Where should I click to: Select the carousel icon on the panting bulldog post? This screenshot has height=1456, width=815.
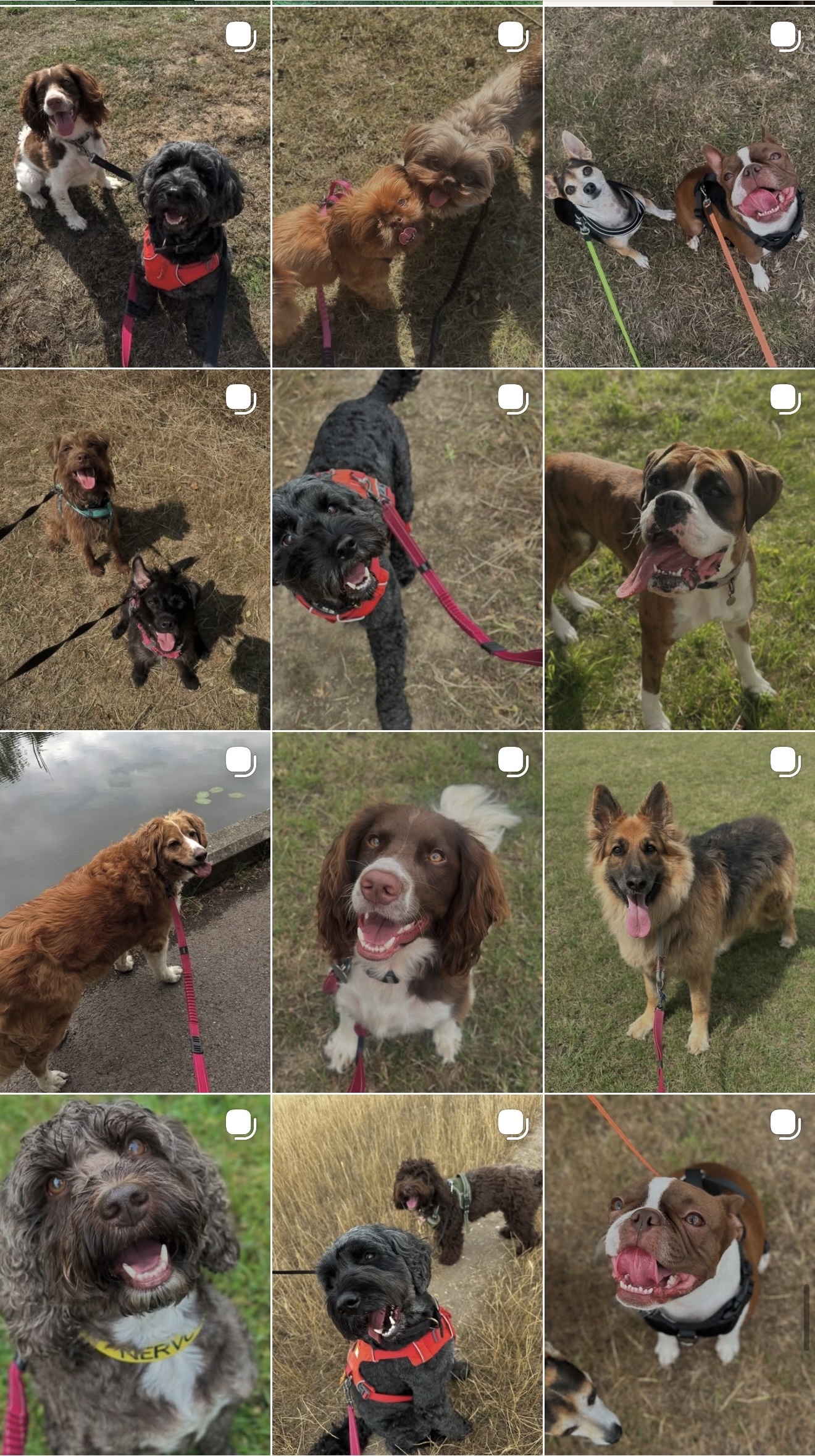coord(784,1126)
